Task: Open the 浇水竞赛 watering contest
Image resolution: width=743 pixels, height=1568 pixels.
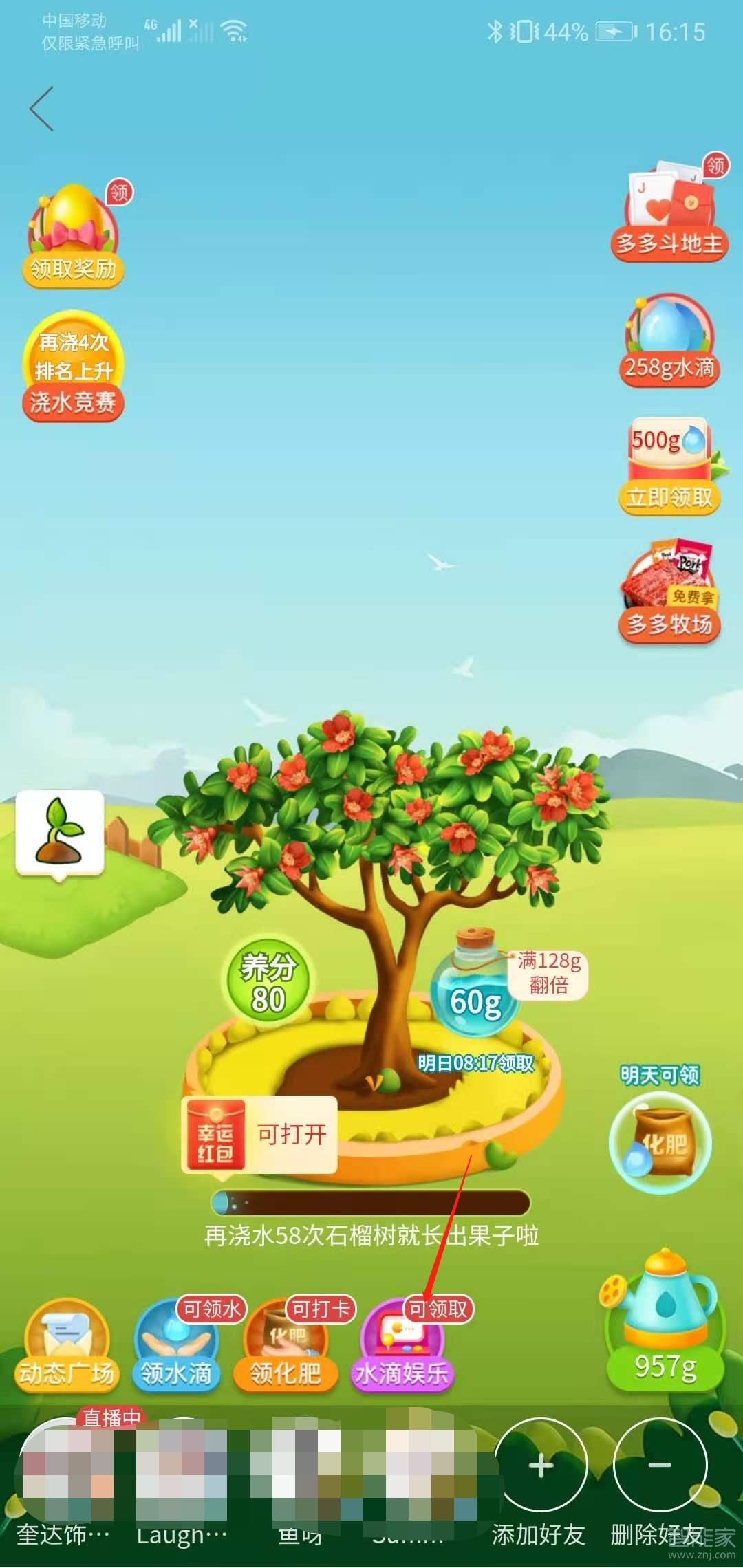Action: point(74,368)
